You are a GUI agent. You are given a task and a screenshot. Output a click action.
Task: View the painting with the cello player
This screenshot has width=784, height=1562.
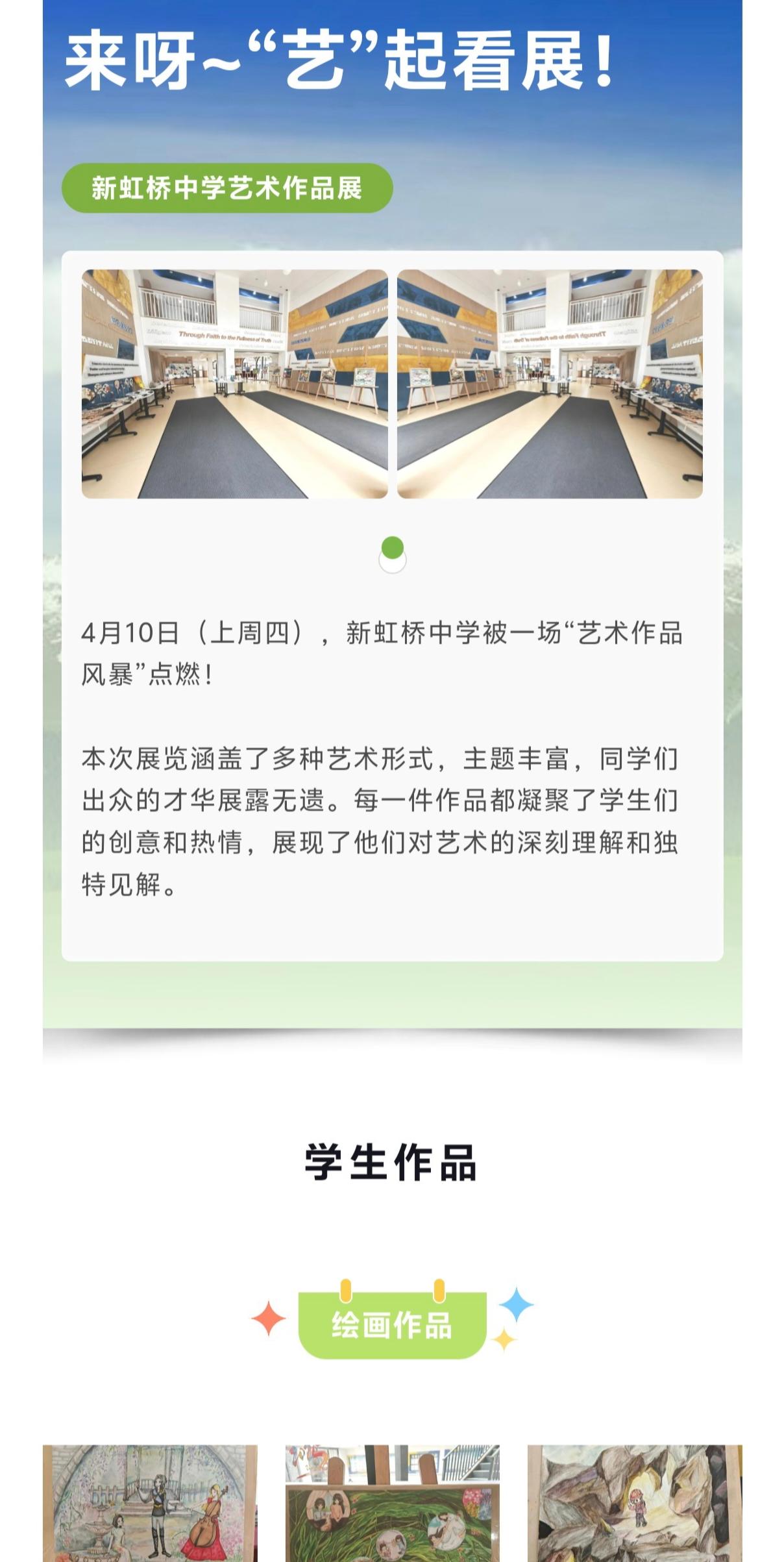[150, 1503]
